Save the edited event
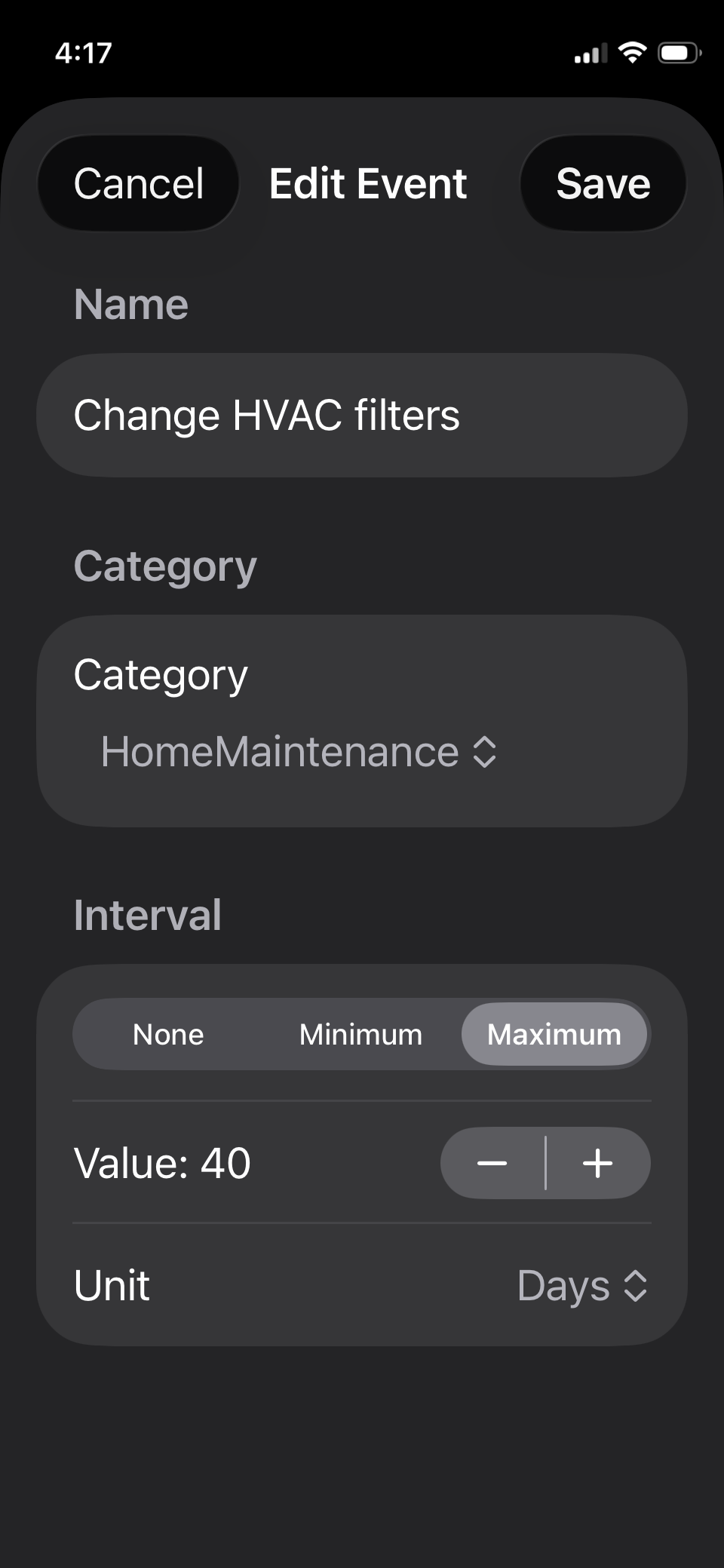 603,183
